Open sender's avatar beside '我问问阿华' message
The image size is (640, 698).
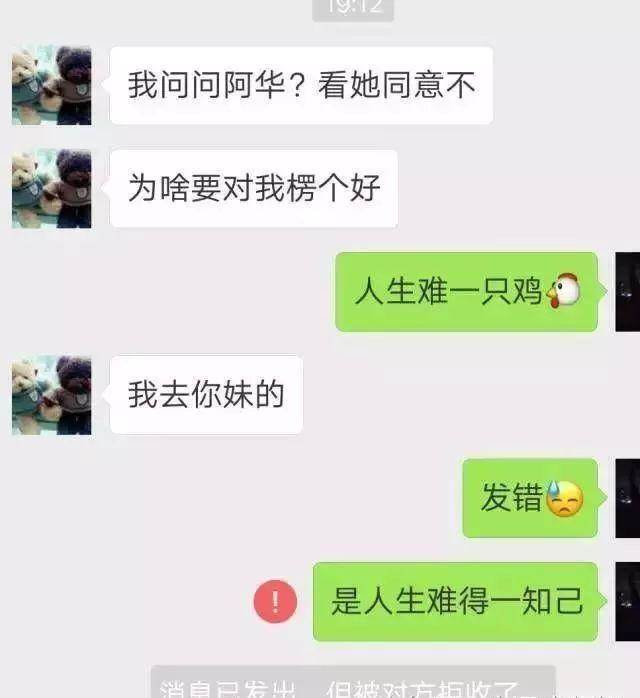coord(52,85)
